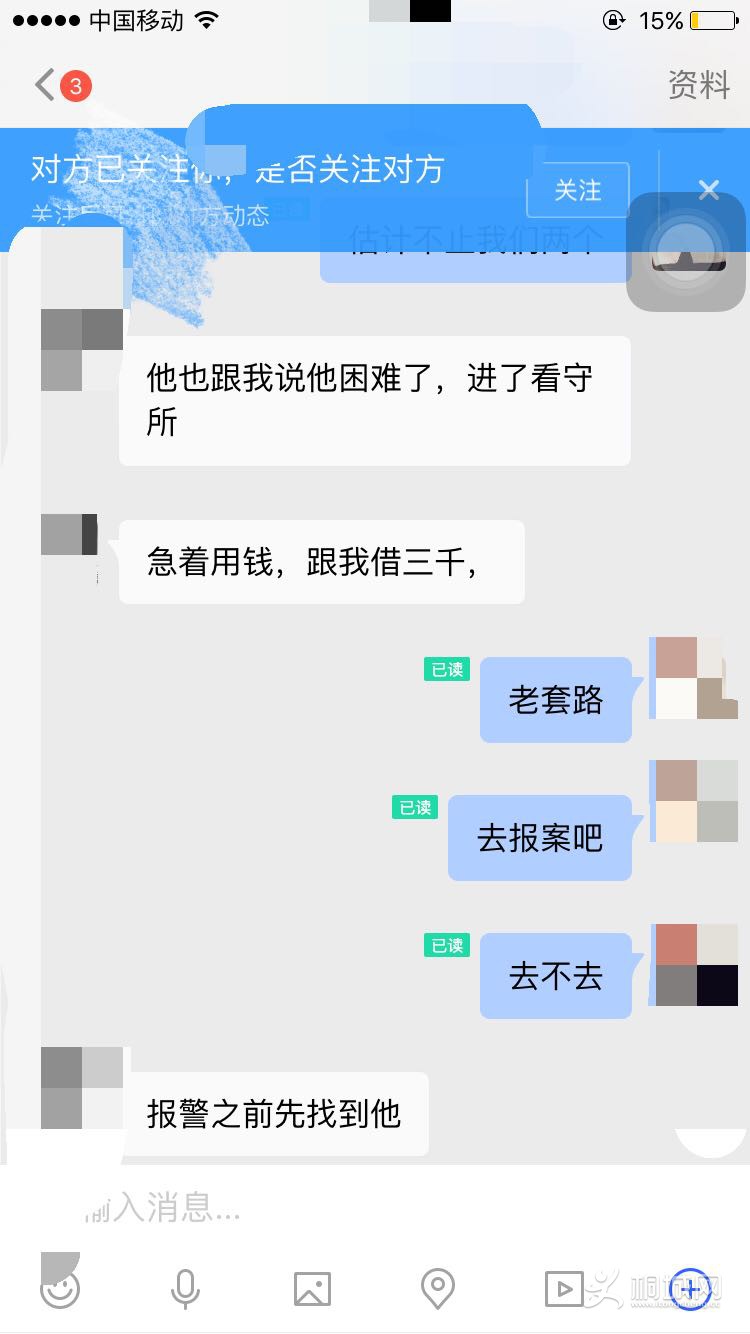Screen dimensions: 750x1334
Task: Open the AssistiveTouch floating button
Action: 686,251
